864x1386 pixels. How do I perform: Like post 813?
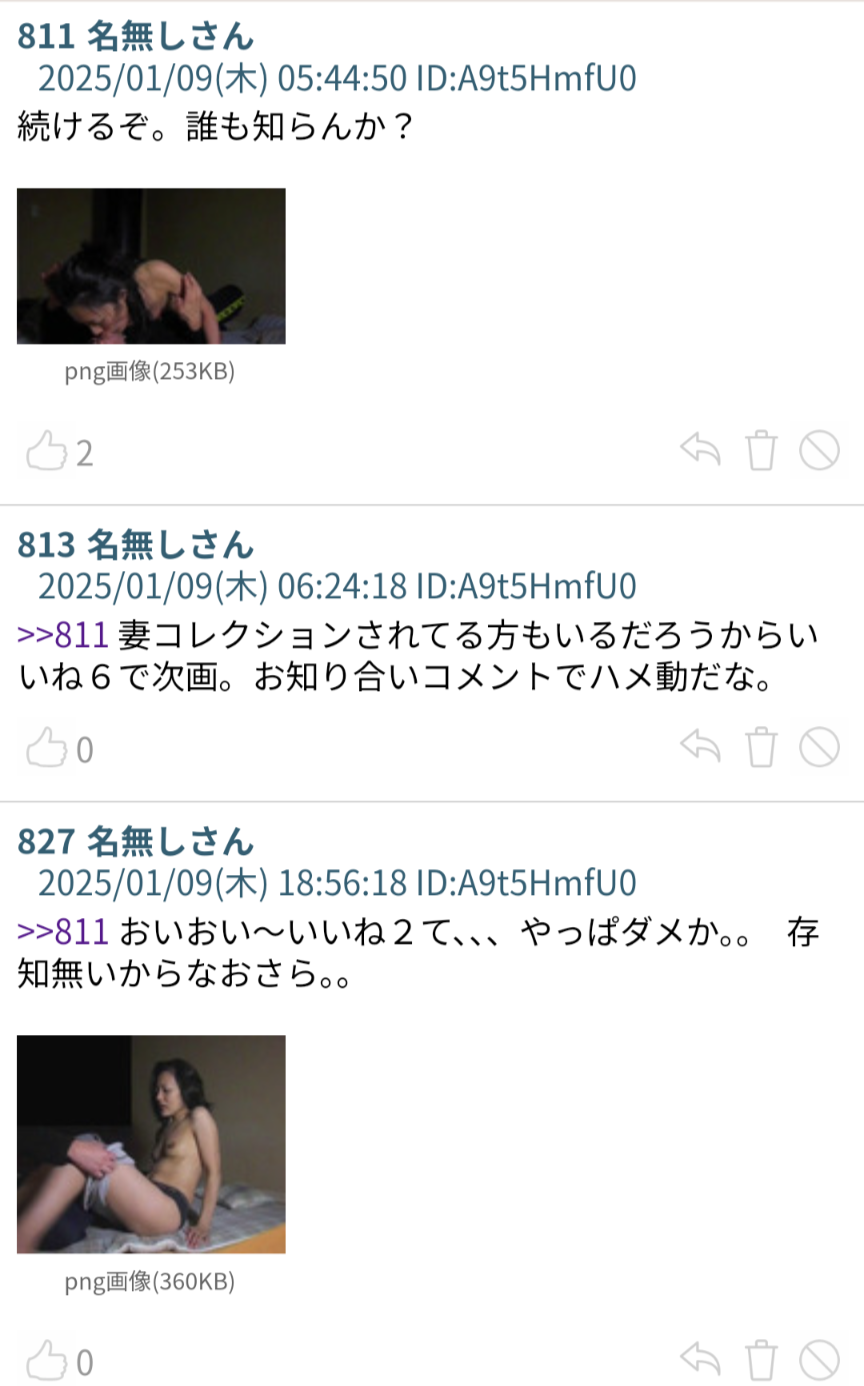tap(45, 748)
